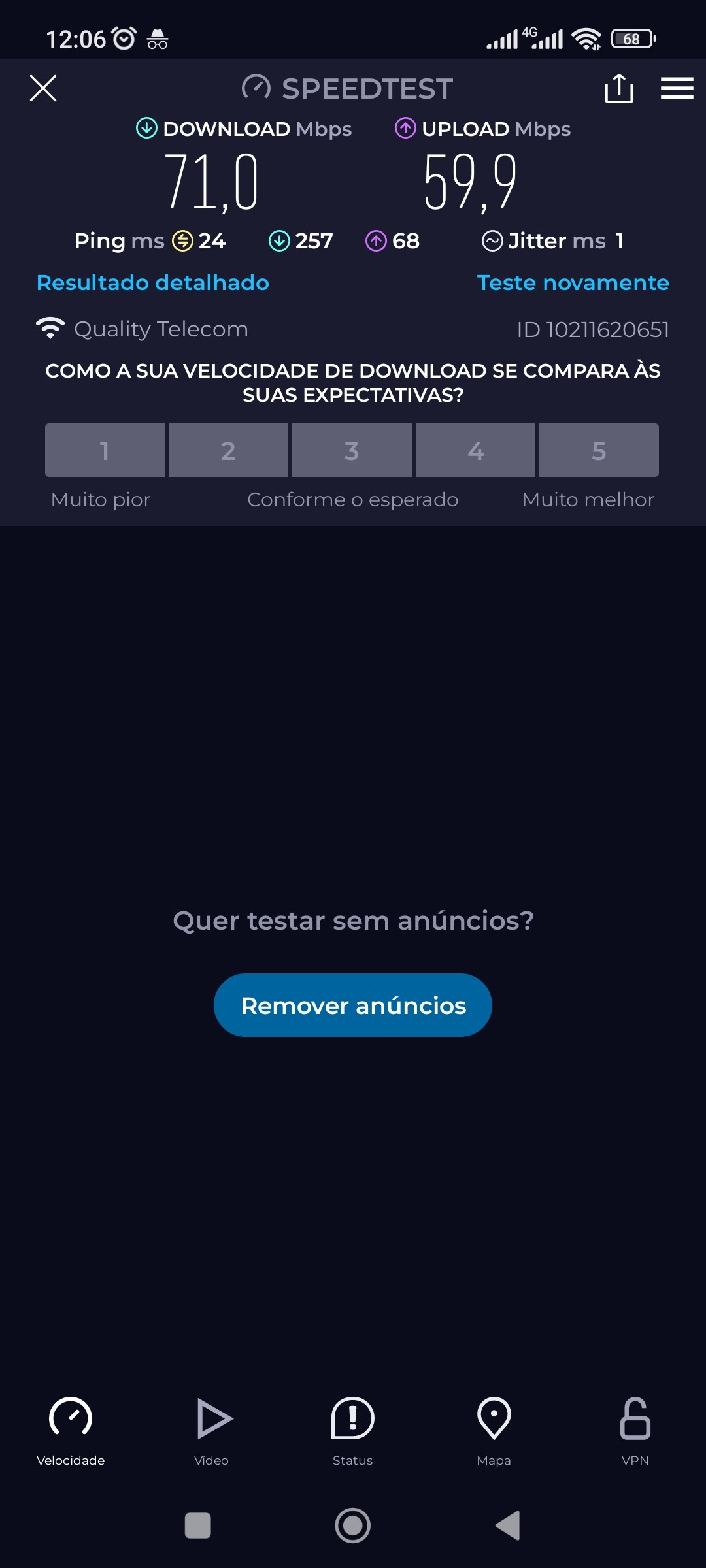Share the speed test result
The width and height of the screenshot is (706, 1568).
click(x=619, y=88)
